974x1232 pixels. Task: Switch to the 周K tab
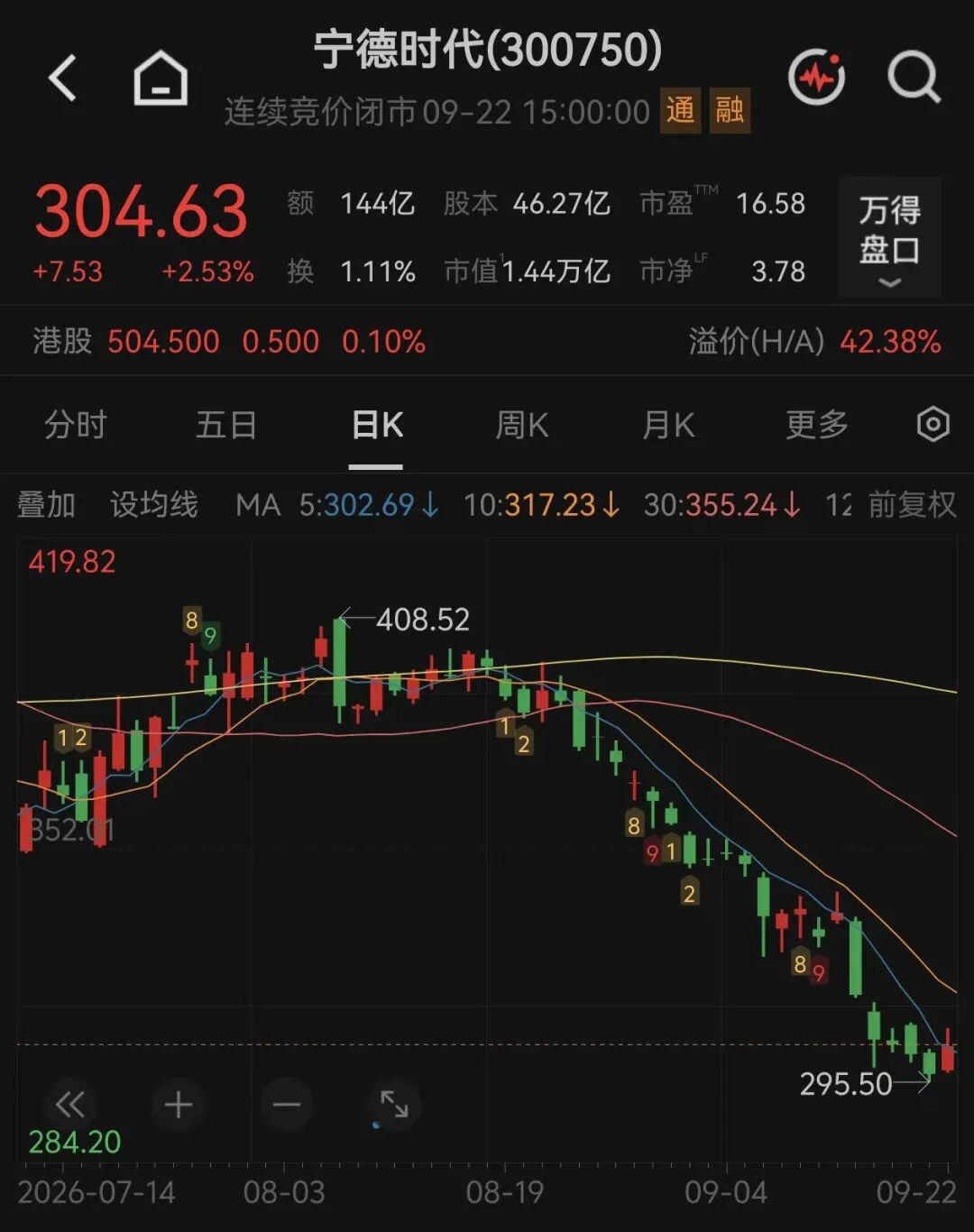522,424
